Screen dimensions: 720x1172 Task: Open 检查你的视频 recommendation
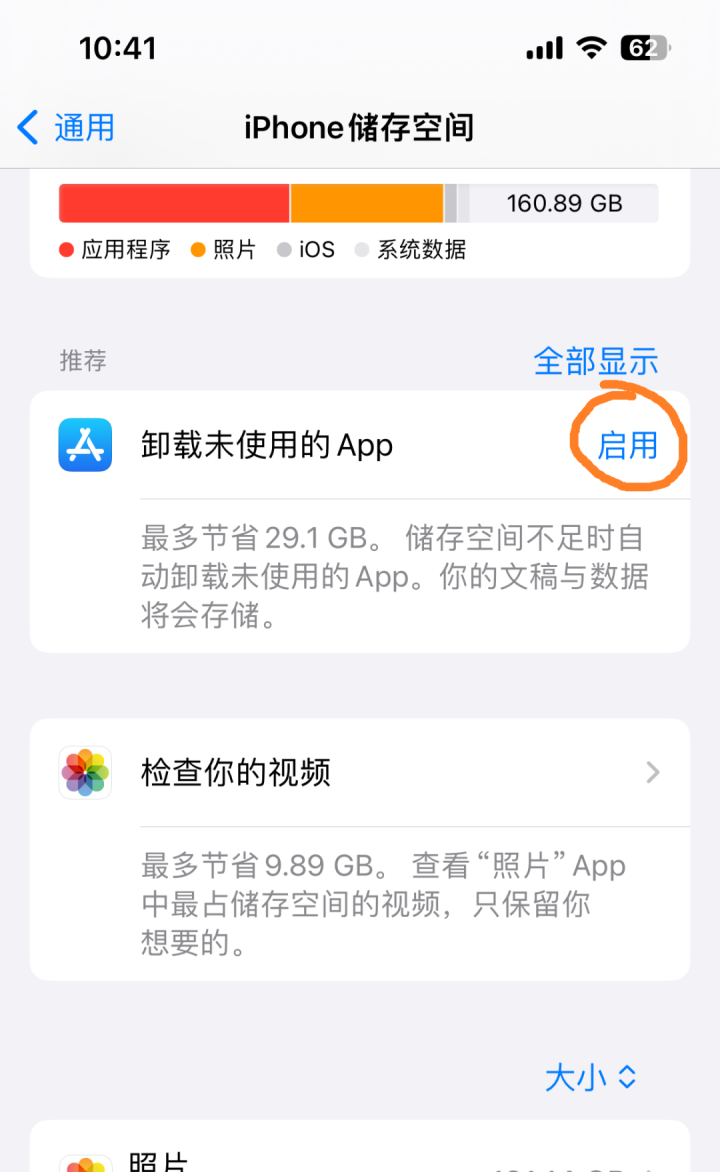[360, 773]
